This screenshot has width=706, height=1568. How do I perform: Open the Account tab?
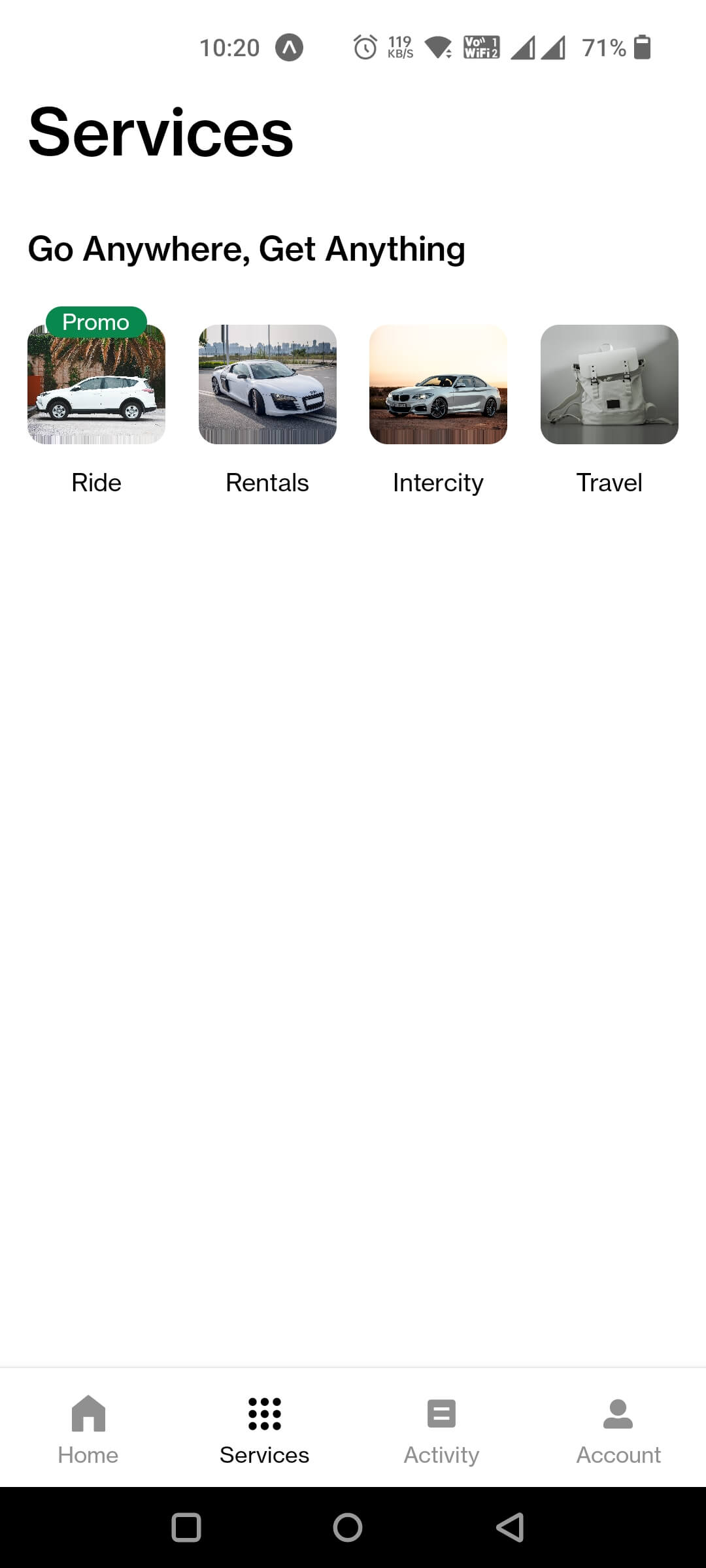pyautogui.click(x=618, y=1429)
